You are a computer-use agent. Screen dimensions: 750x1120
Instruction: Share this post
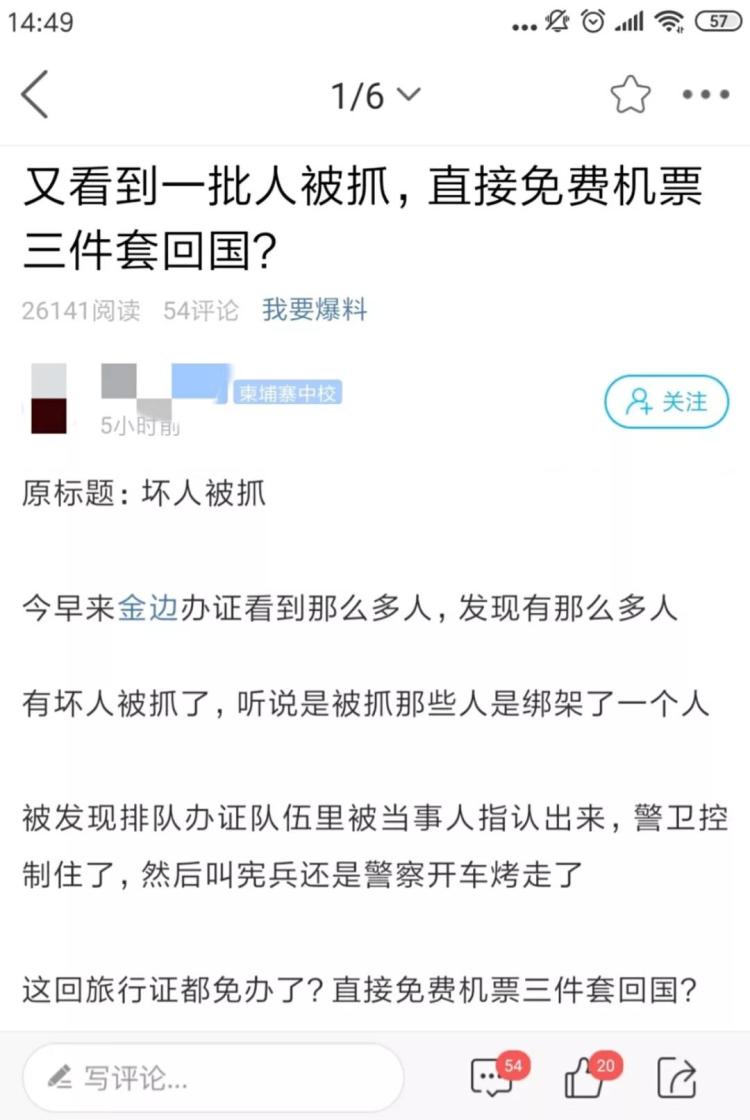[x=677, y=1077]
